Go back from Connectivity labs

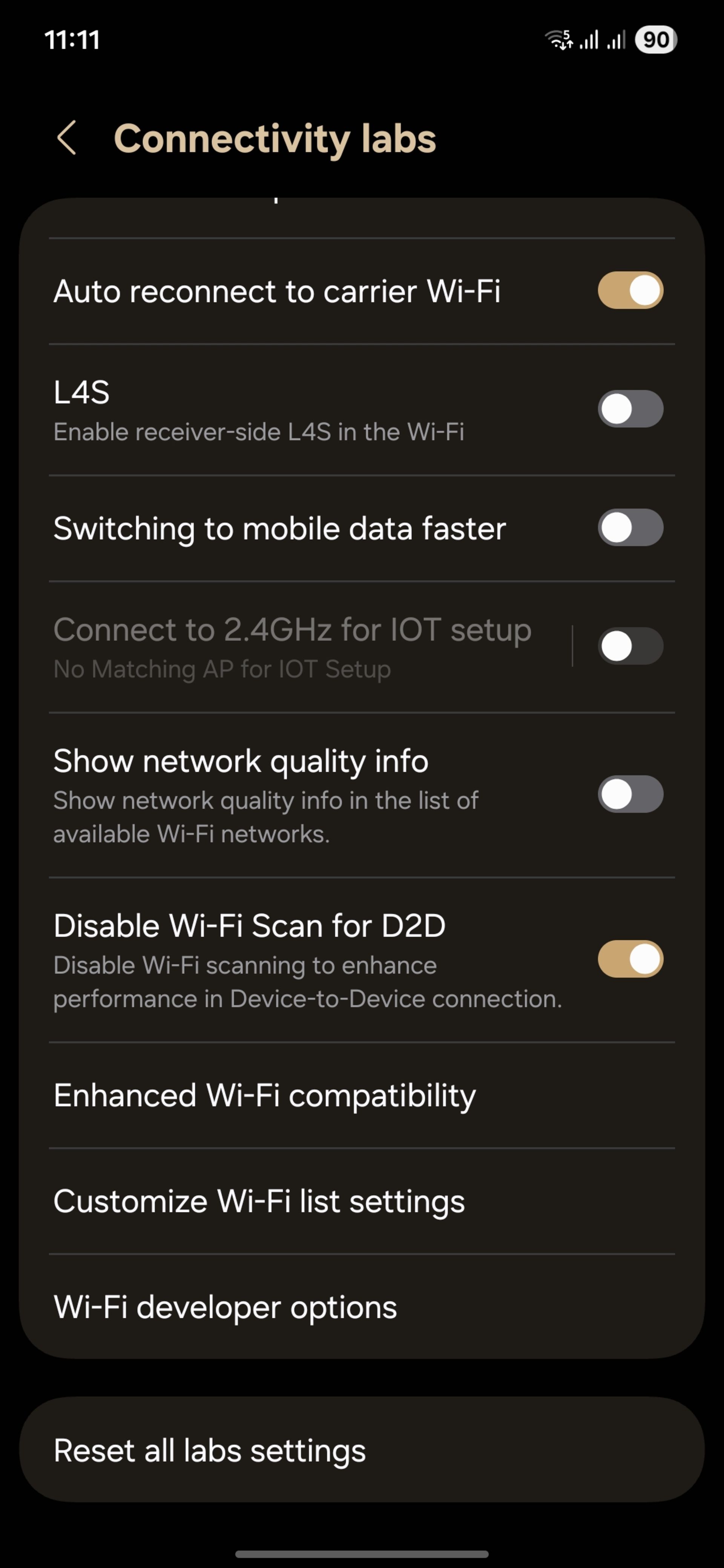67,138
